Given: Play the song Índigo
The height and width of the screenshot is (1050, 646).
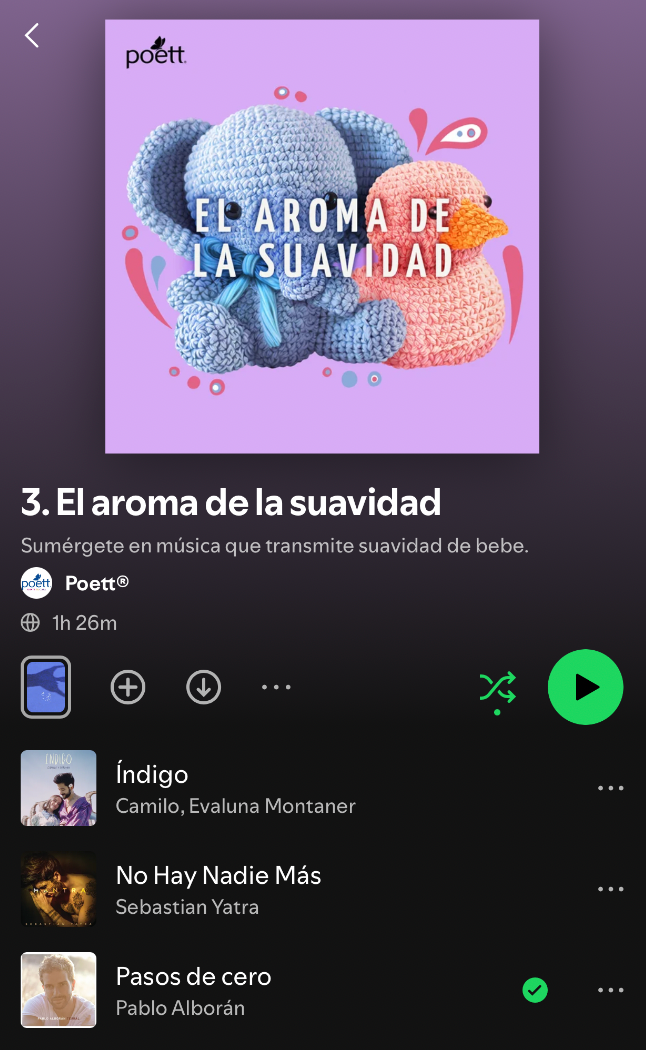Looking at the screenshot, I should point(236,788).
